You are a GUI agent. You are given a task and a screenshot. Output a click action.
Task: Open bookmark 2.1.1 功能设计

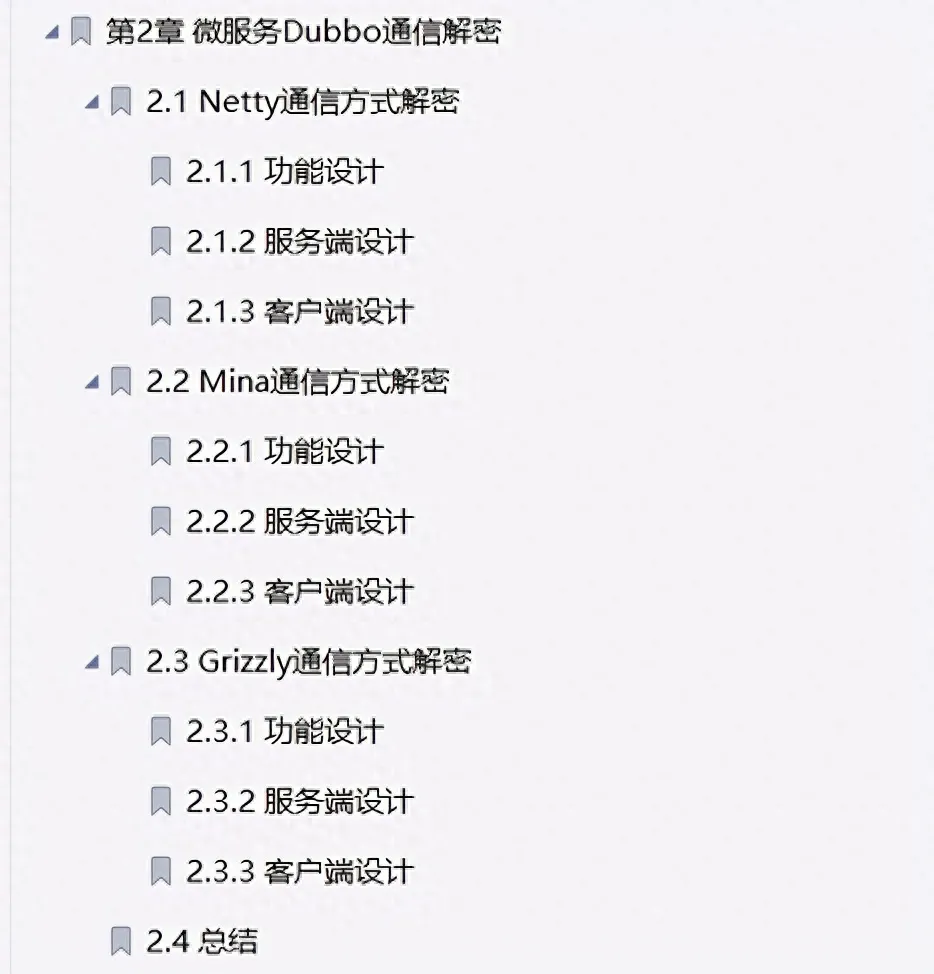pos(284,172)
